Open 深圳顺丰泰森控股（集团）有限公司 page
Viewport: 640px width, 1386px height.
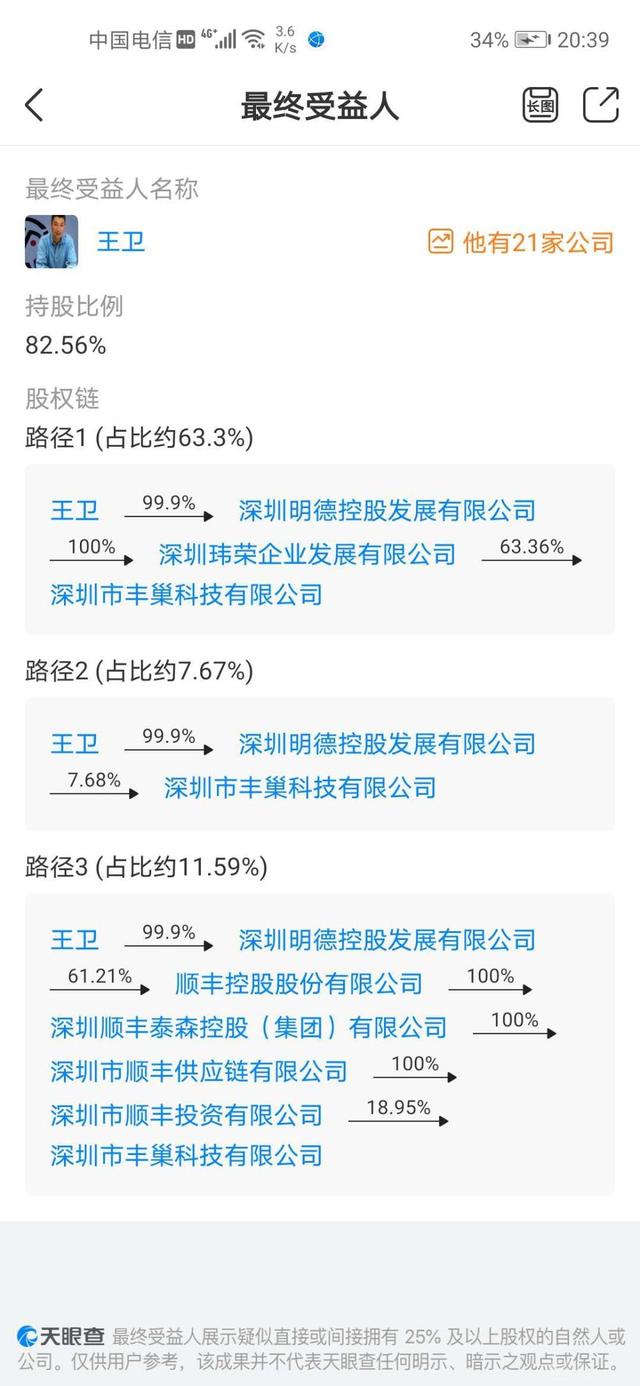(249, 1028)
